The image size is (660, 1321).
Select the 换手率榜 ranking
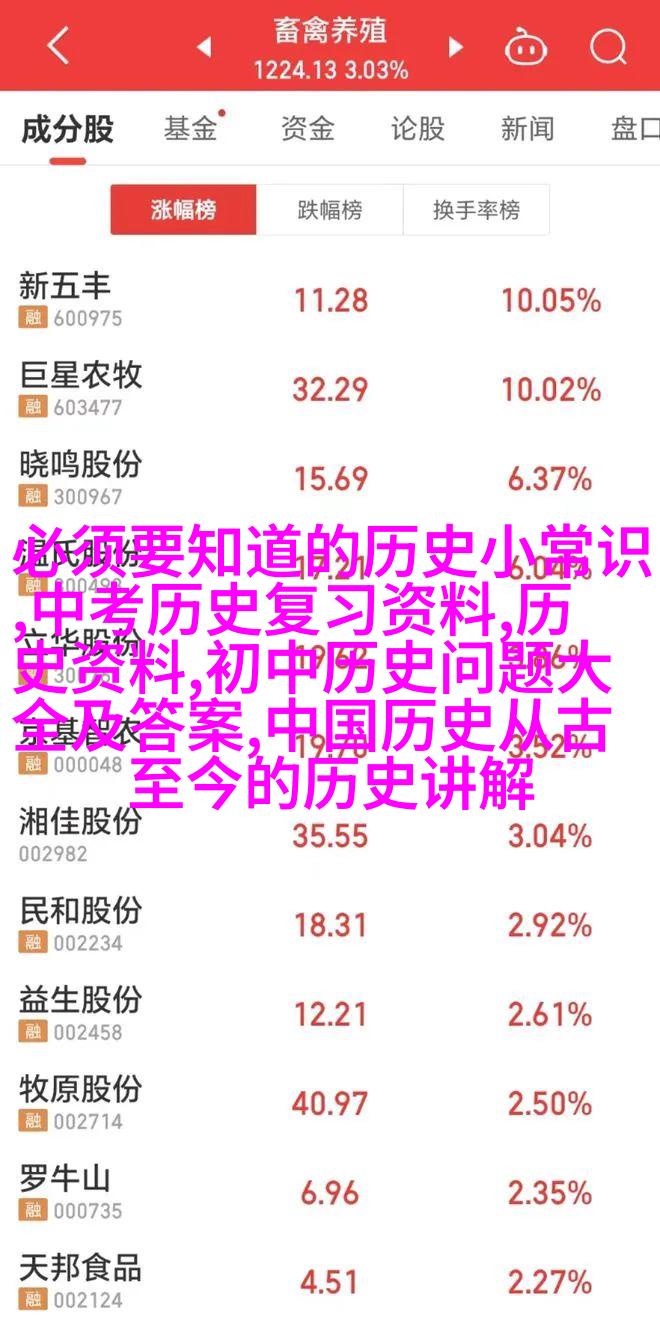(x=476, y=210)
